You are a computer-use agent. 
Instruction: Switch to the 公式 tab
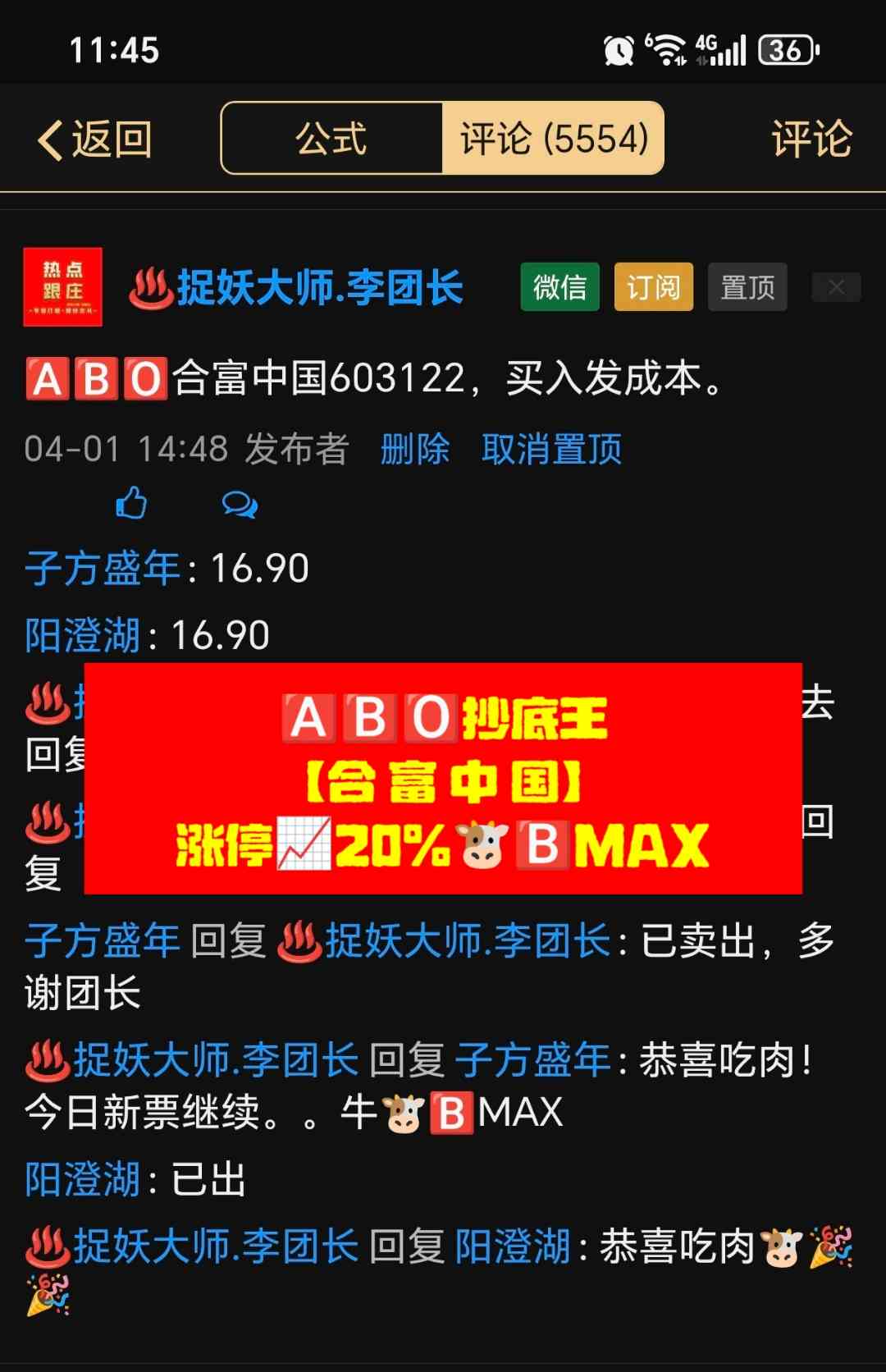331,139
